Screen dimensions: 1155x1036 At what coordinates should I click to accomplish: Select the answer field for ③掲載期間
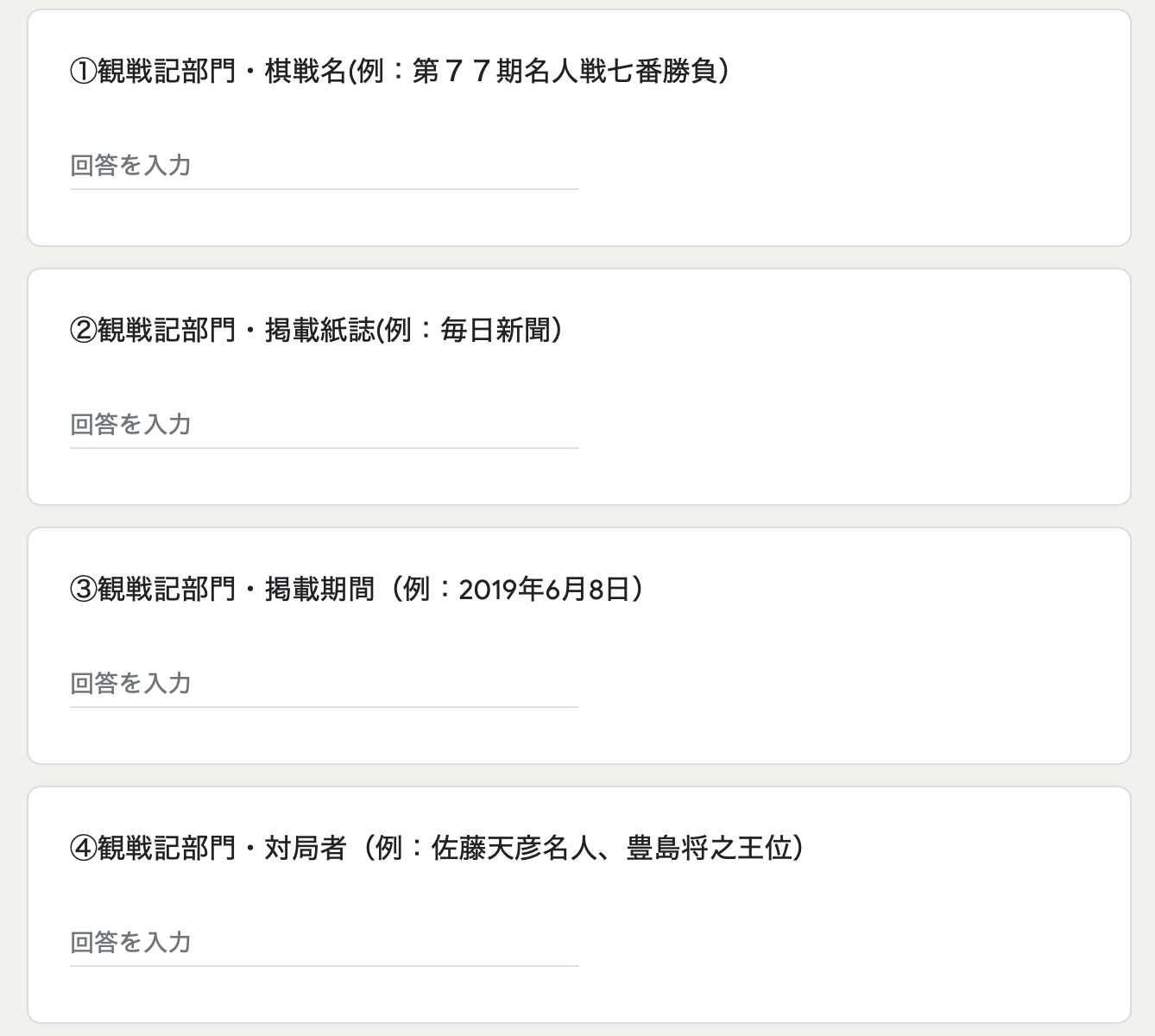[x=324, y=684]
